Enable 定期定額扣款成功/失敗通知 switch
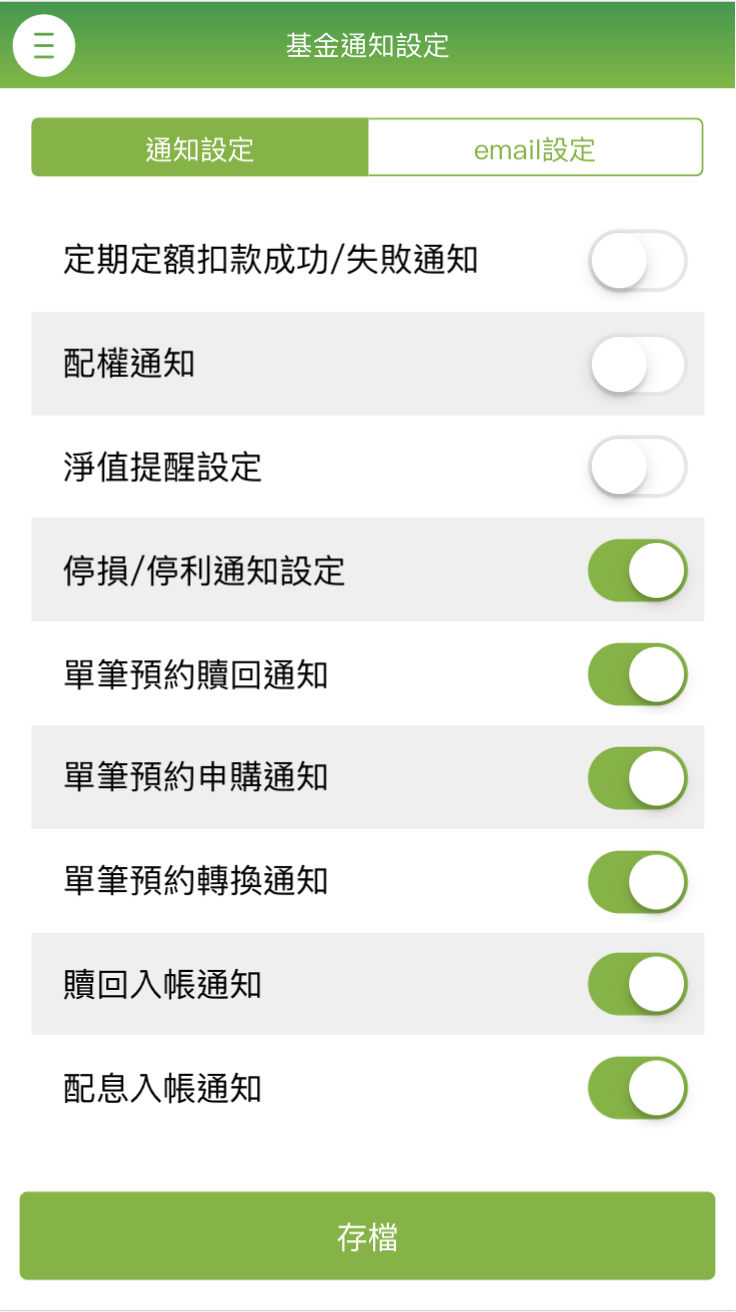This screenshot has width=736, height=1312. [637, 261]
